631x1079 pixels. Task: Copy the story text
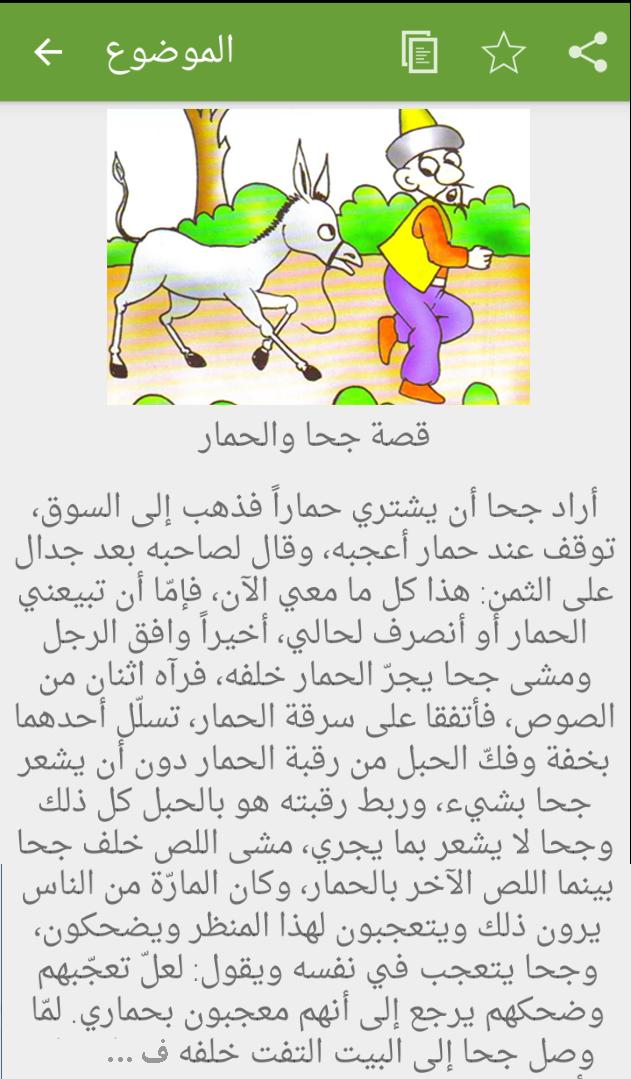(x=419, y=52)
